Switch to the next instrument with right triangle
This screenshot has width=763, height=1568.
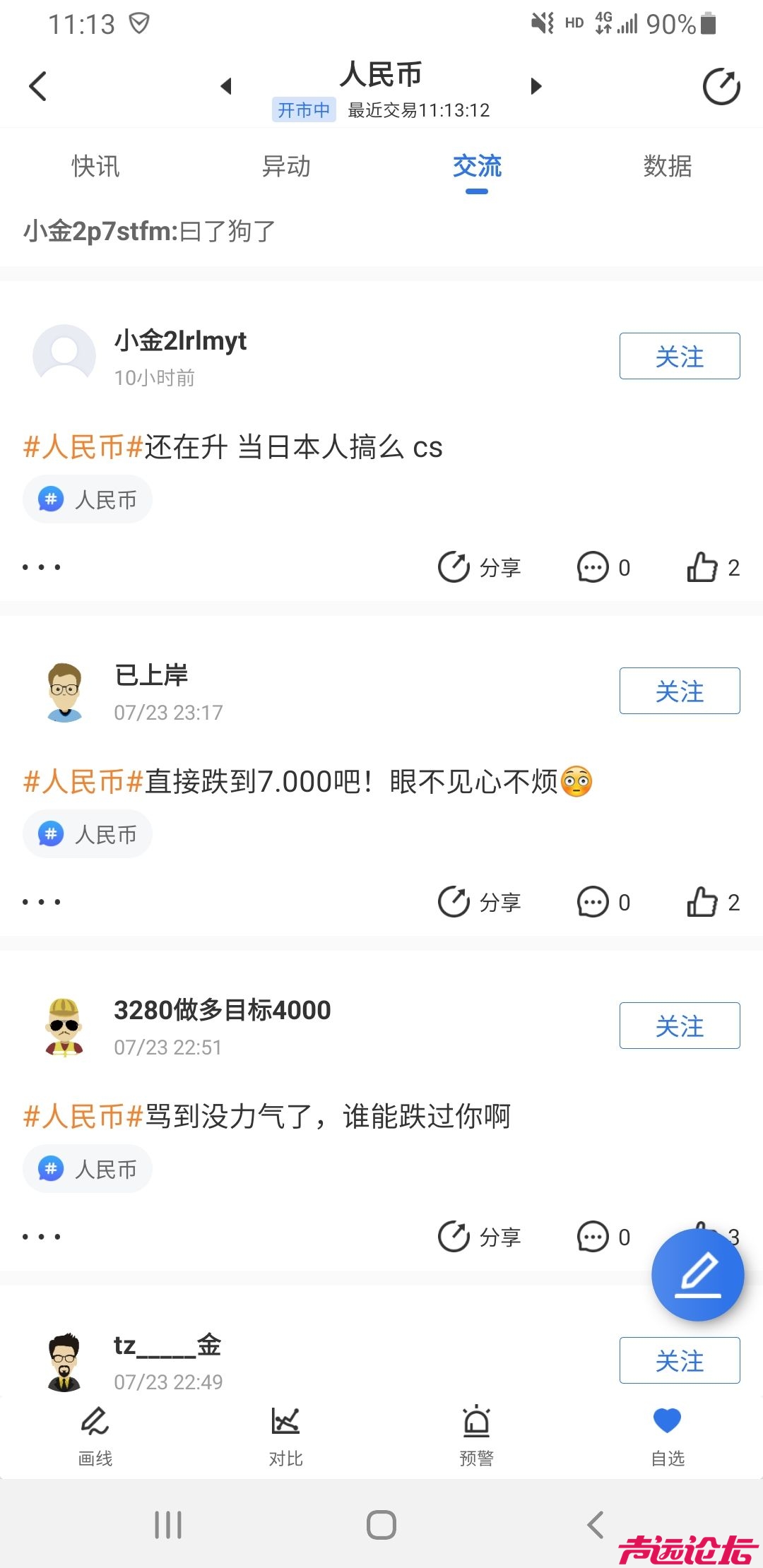click(536, 86)
